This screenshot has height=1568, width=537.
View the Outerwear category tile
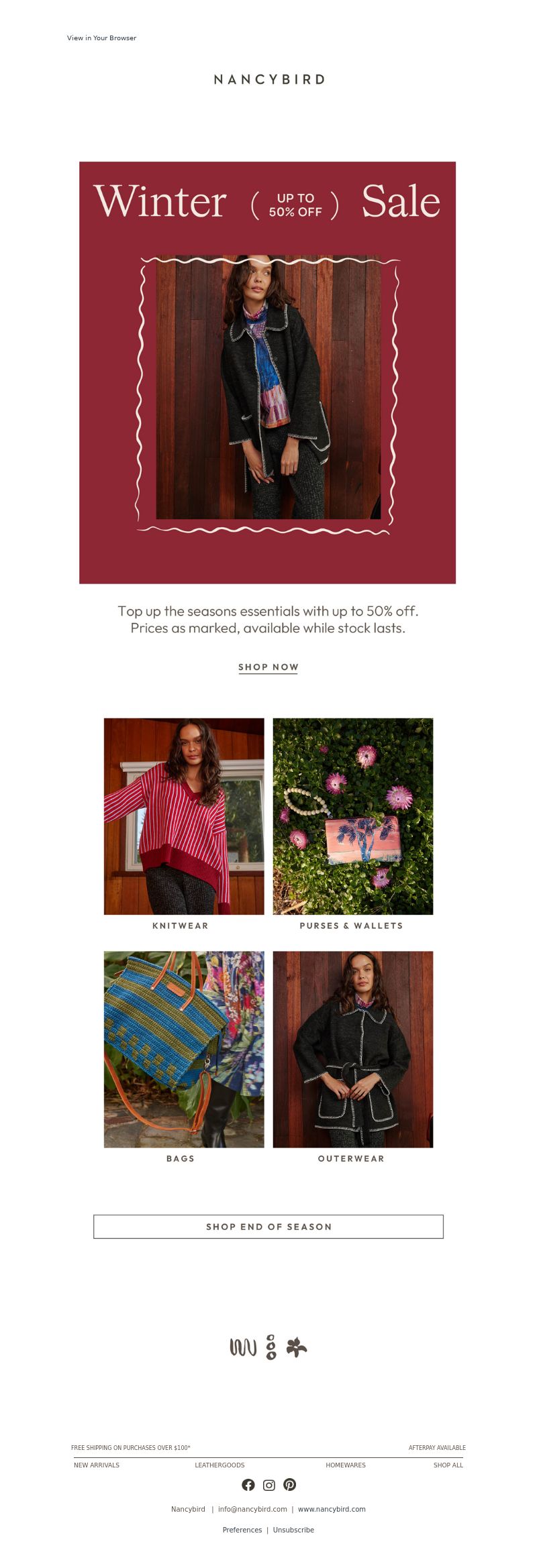(x=352, y=1049)
